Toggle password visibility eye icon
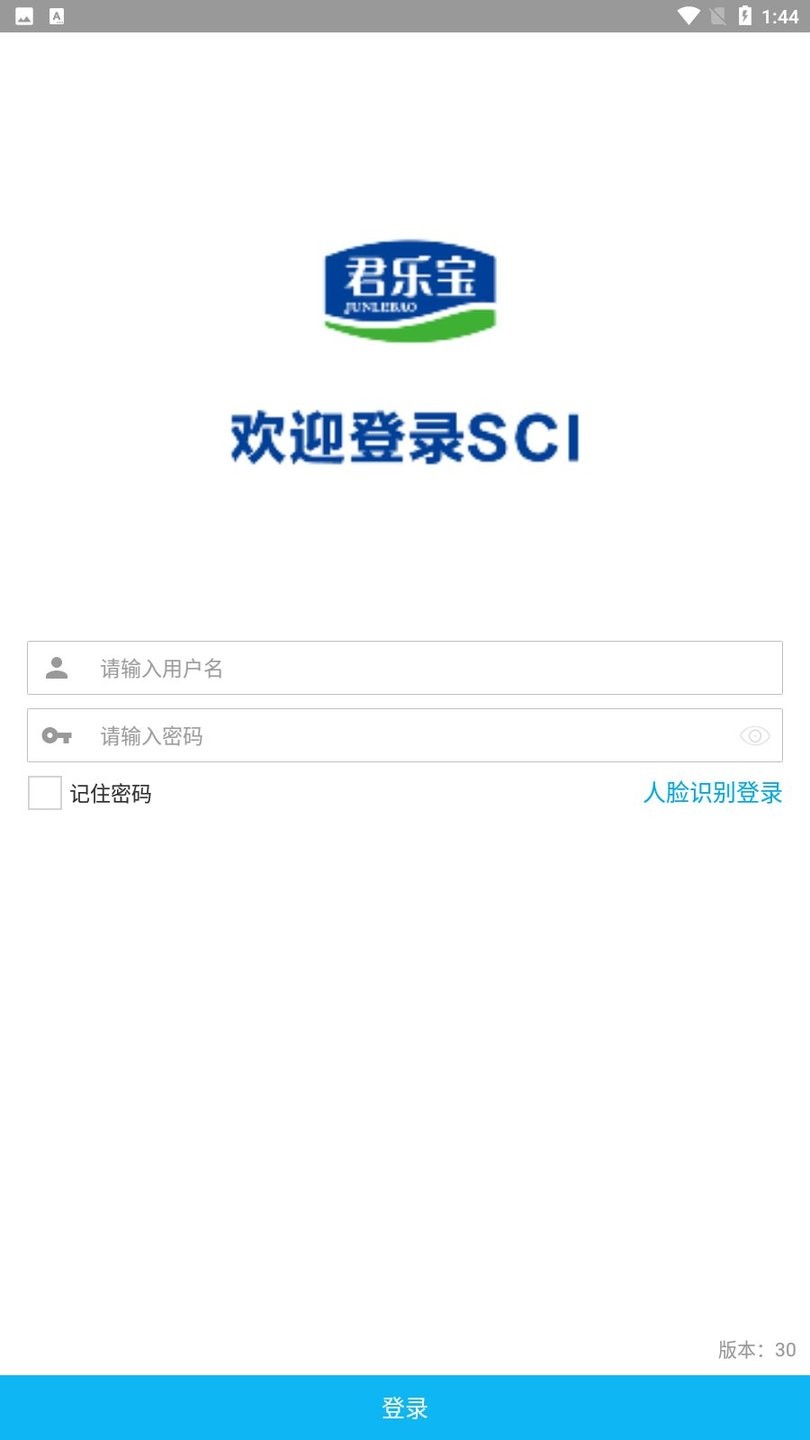Viewport: 810px width, 1440px height. 754,736
